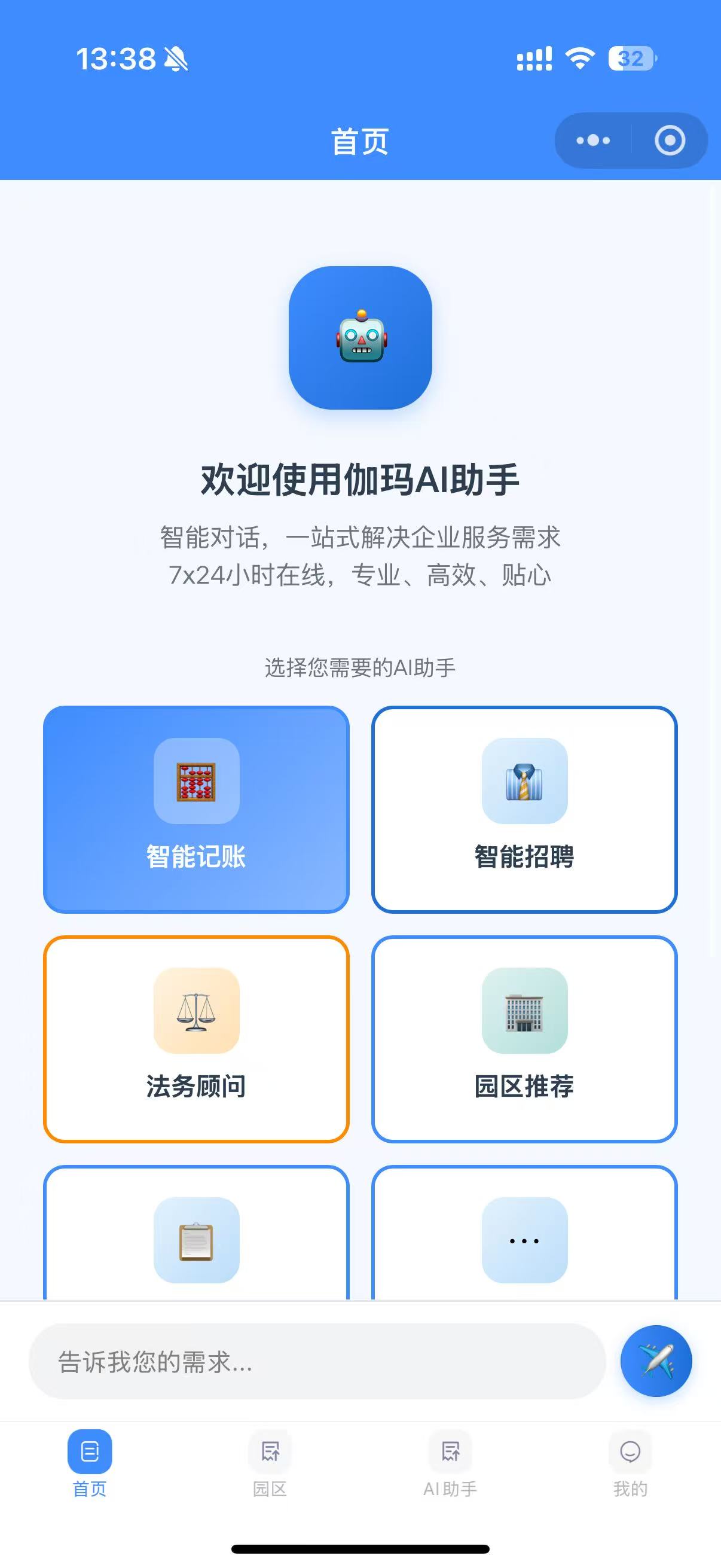721x1568 pixels.
Task: Open the 园区推荐 building icon
Action: click(x=525, y=1011)
